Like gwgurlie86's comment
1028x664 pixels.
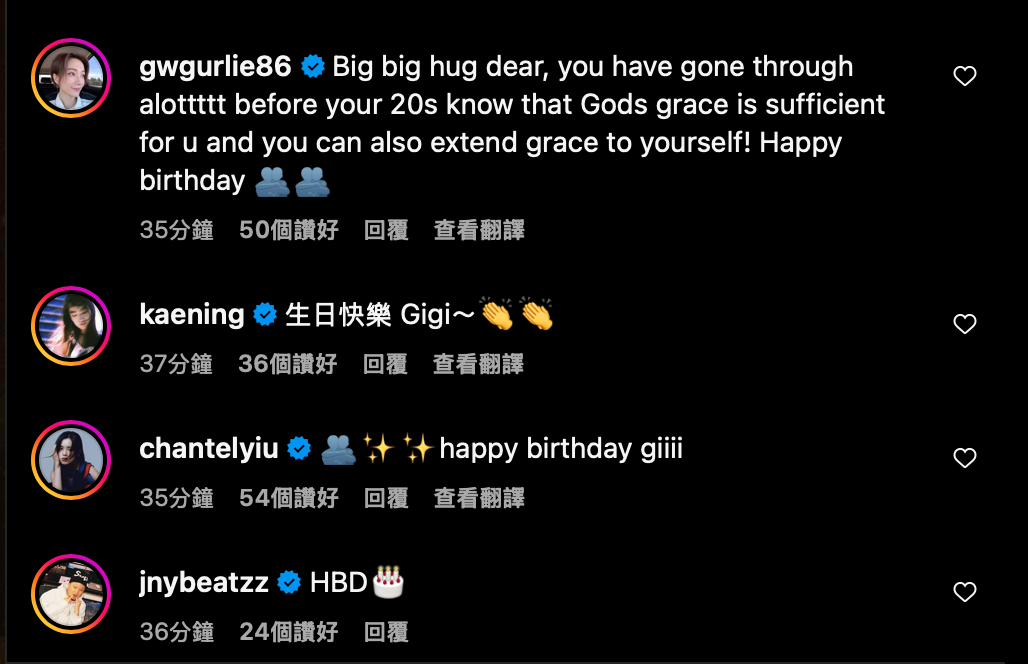[964, 77]
